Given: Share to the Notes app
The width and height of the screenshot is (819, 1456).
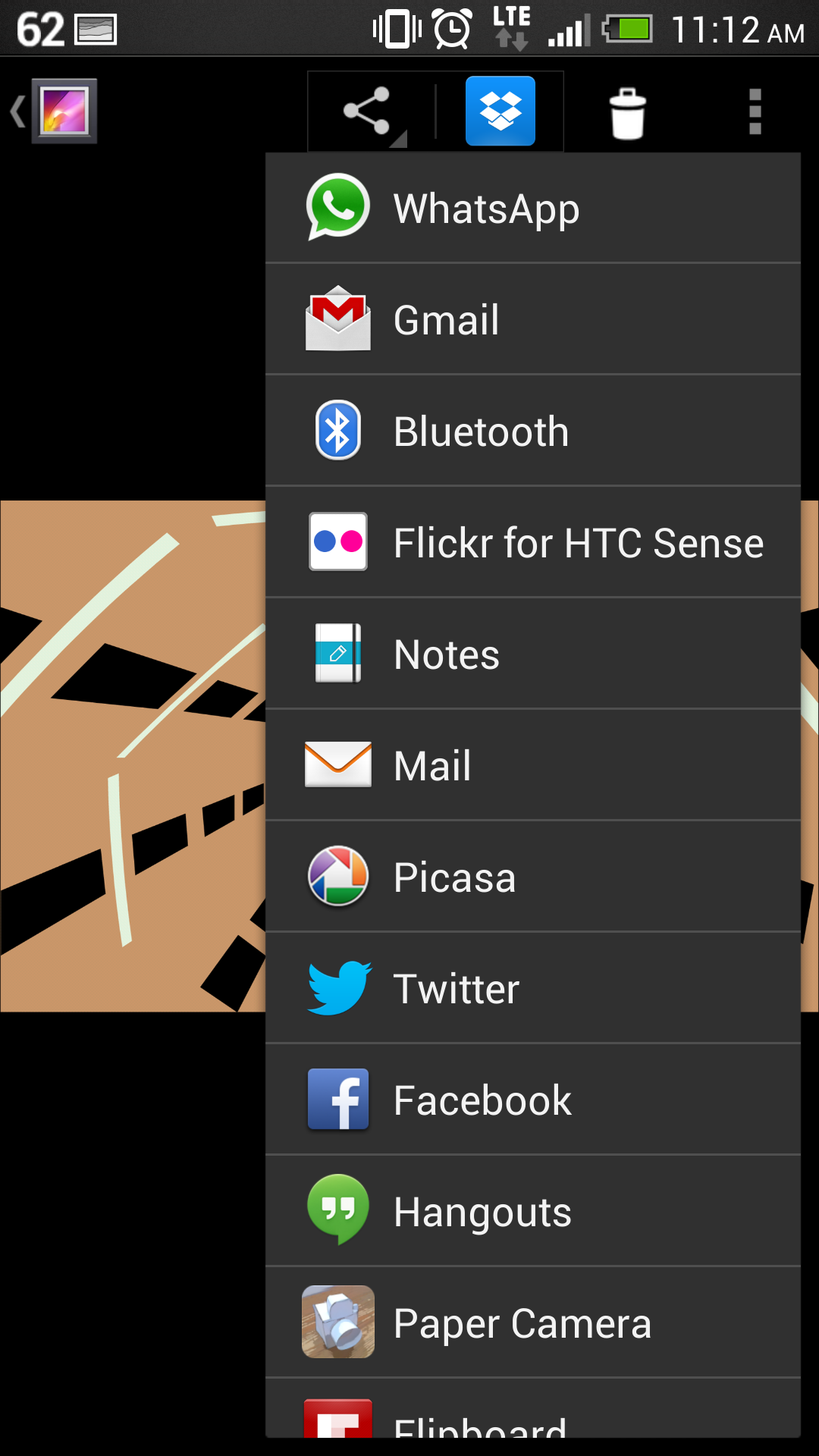Looking at the screenshot, I should [532, 654].
